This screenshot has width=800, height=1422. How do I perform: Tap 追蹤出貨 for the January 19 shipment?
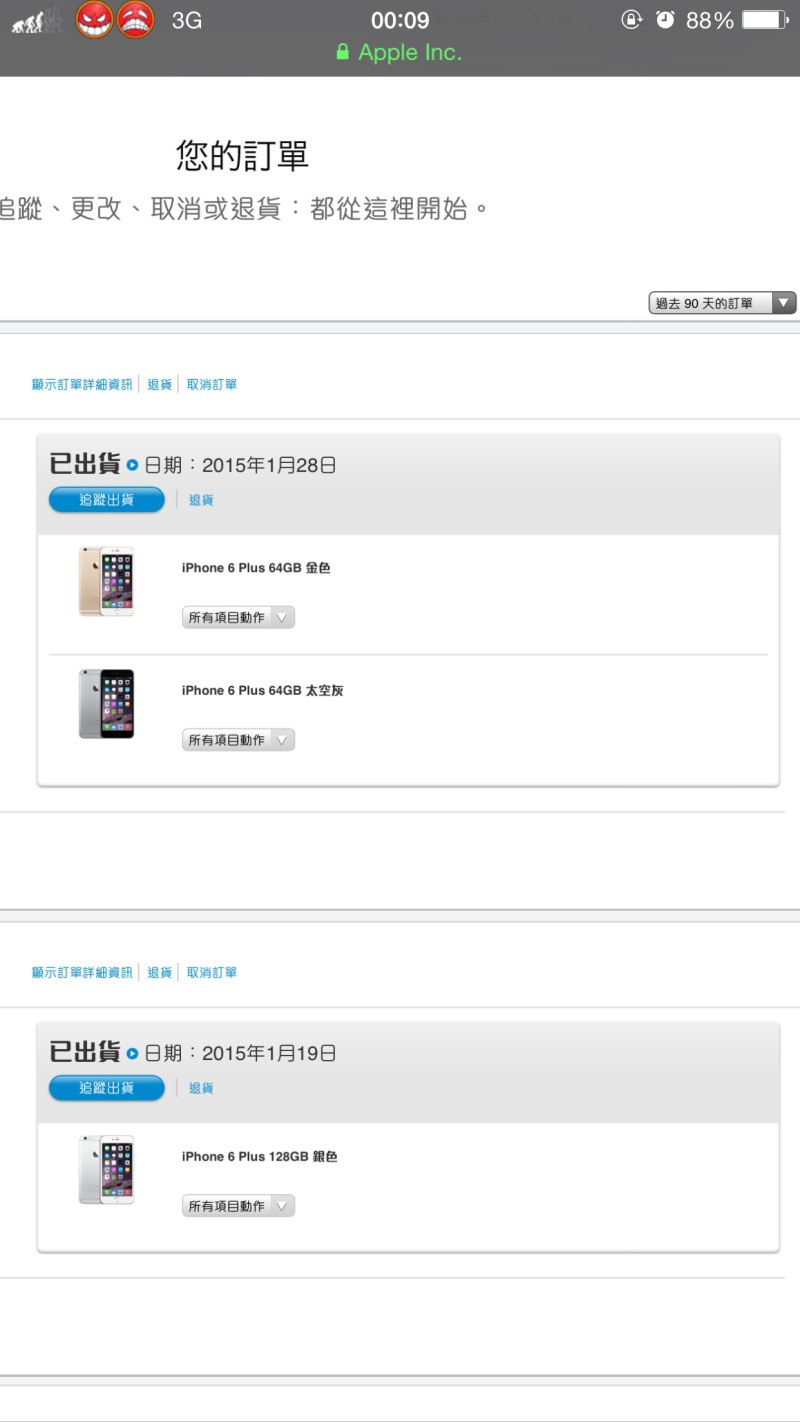(107, 1088)
